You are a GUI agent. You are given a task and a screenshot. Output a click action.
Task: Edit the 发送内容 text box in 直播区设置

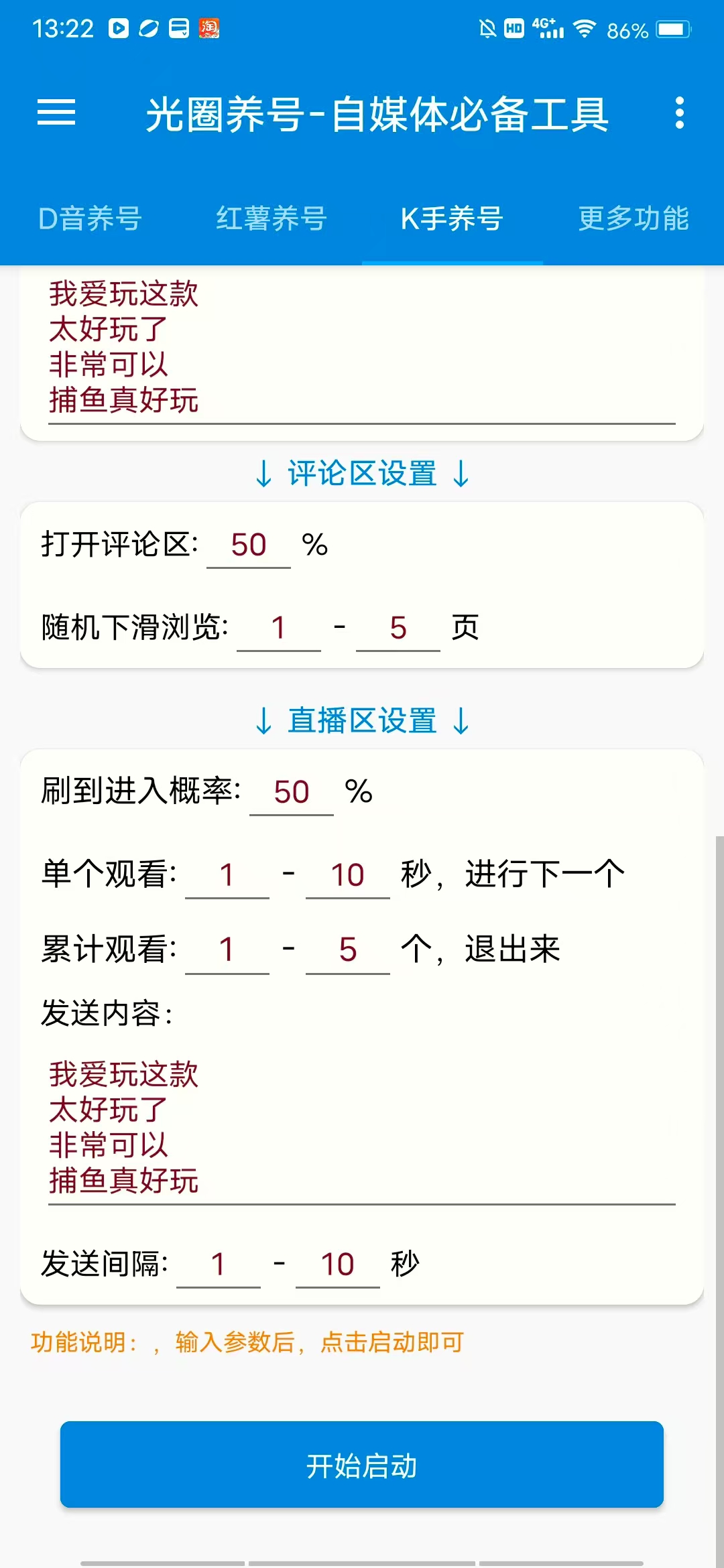[362, 1128]
